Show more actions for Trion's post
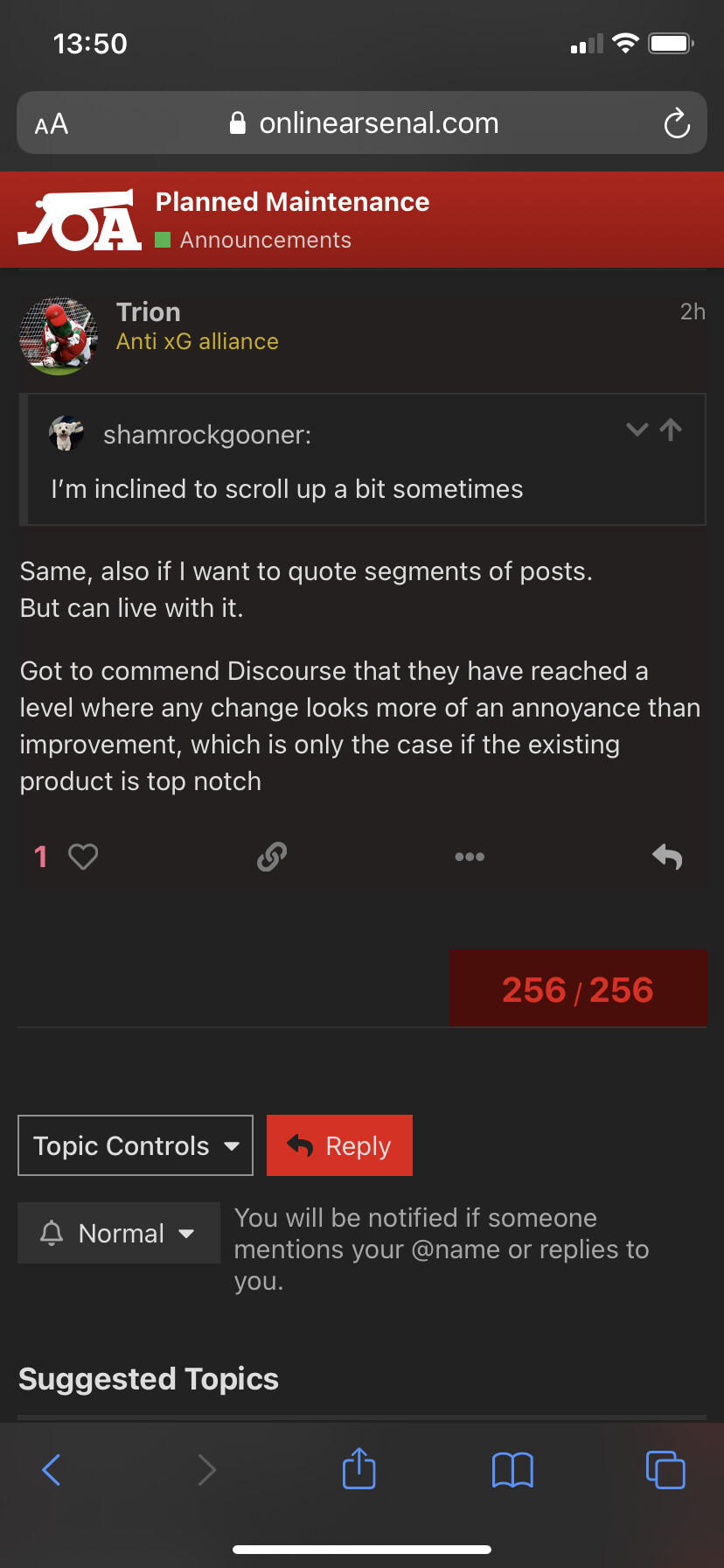The height and width of the screenshot is (1568, 724). (470, 857)
